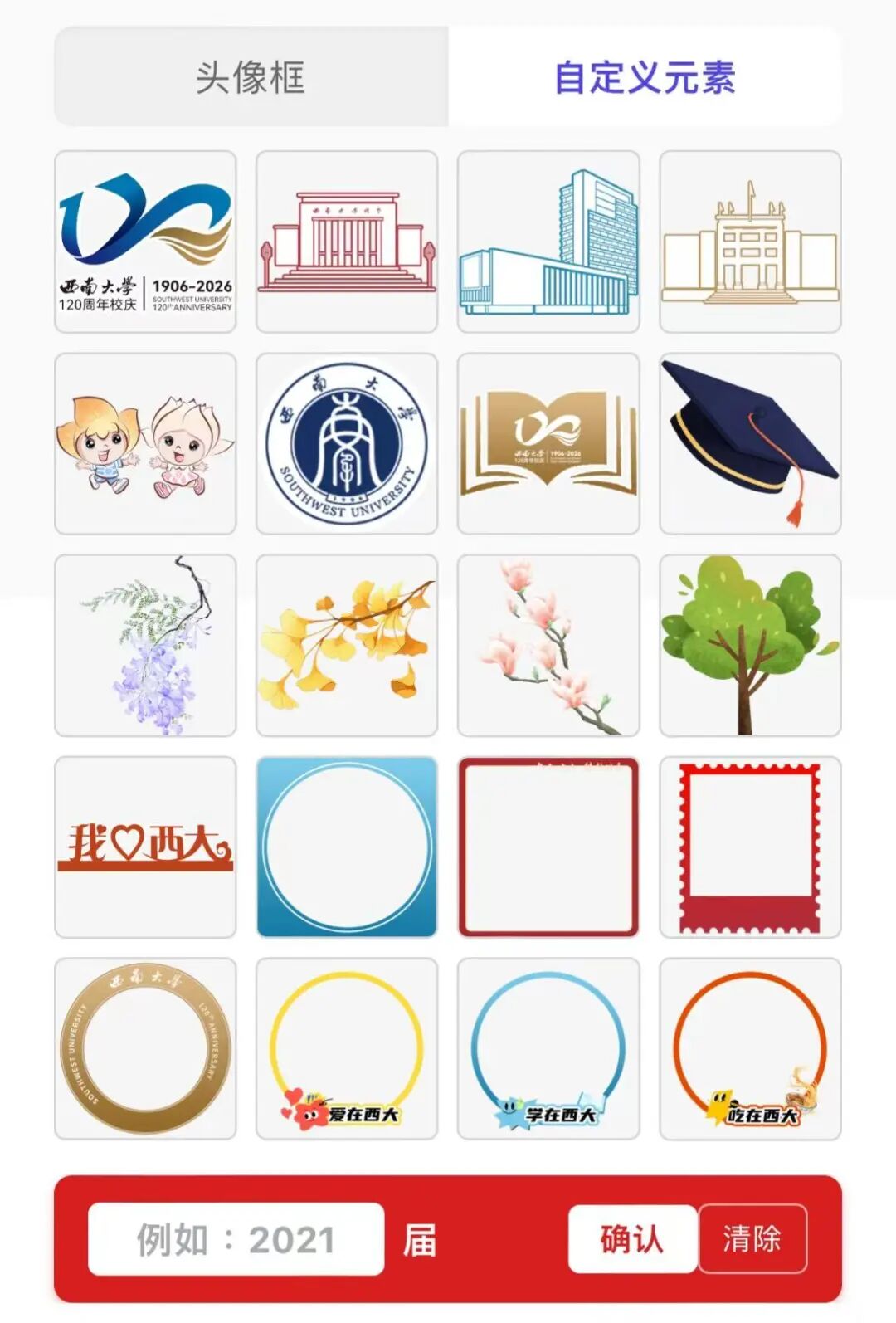This screenshot has width=896, height=1323.
Task: Choose the Southwest University round emblem
Action: coord(347,444)
